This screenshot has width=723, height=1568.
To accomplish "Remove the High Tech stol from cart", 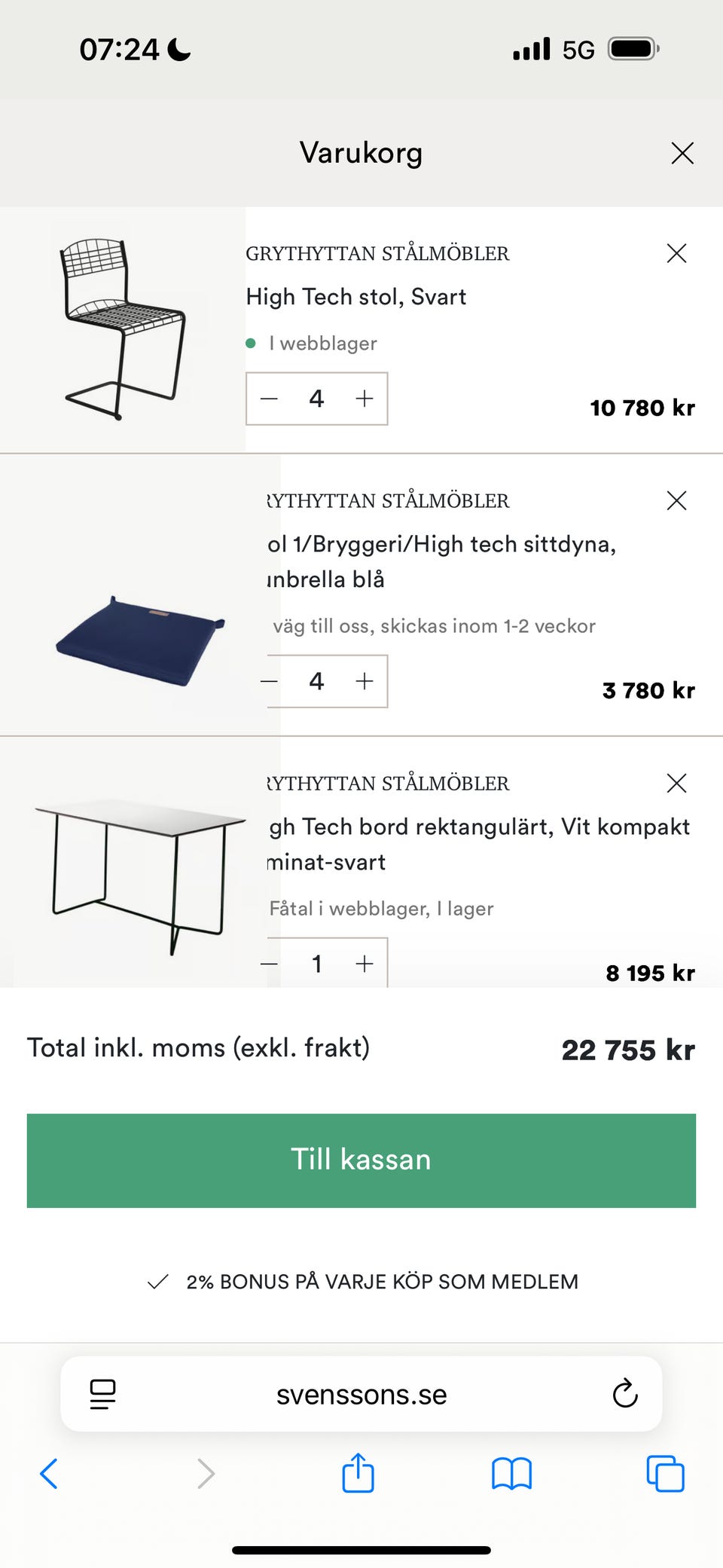I will 676,254.
